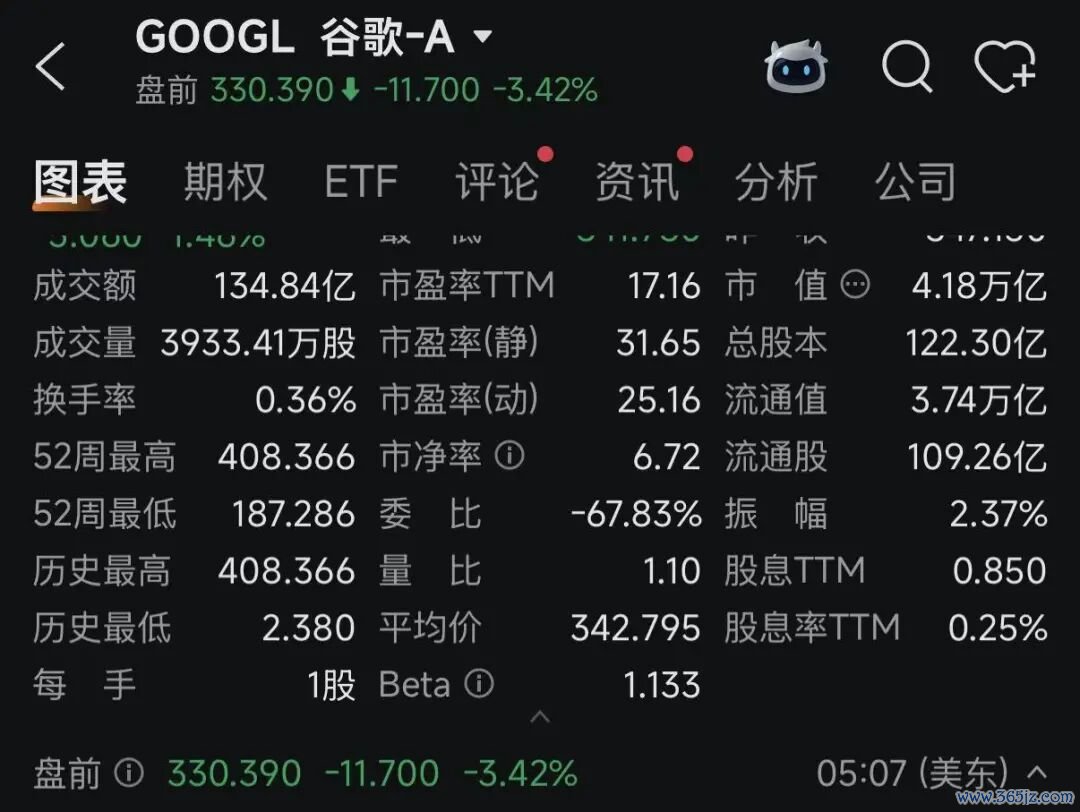The height and width of the screenshot is (812, 1080).
Task: Select the 图表 tab
Action: click(81, 182)
